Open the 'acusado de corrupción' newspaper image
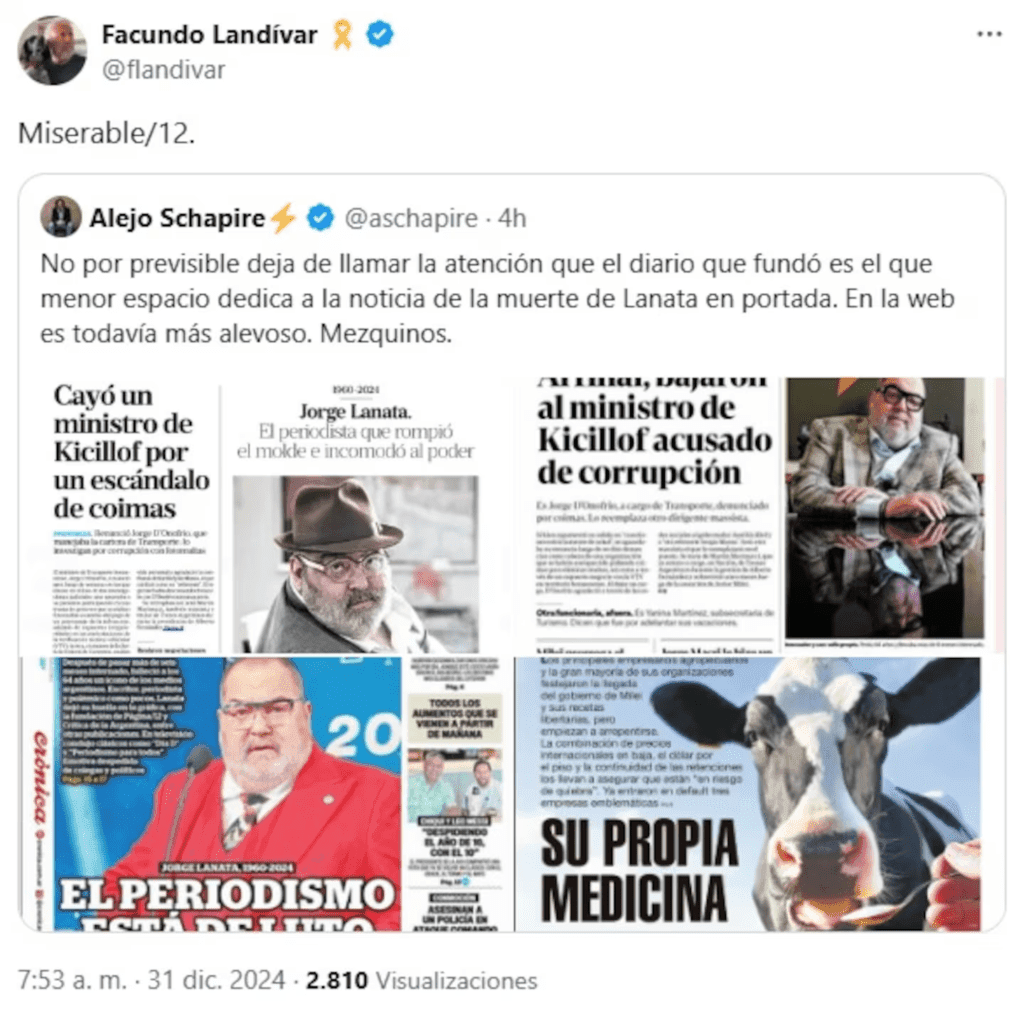Screen dimensions: 1024x1010 (x=758, y=515)
